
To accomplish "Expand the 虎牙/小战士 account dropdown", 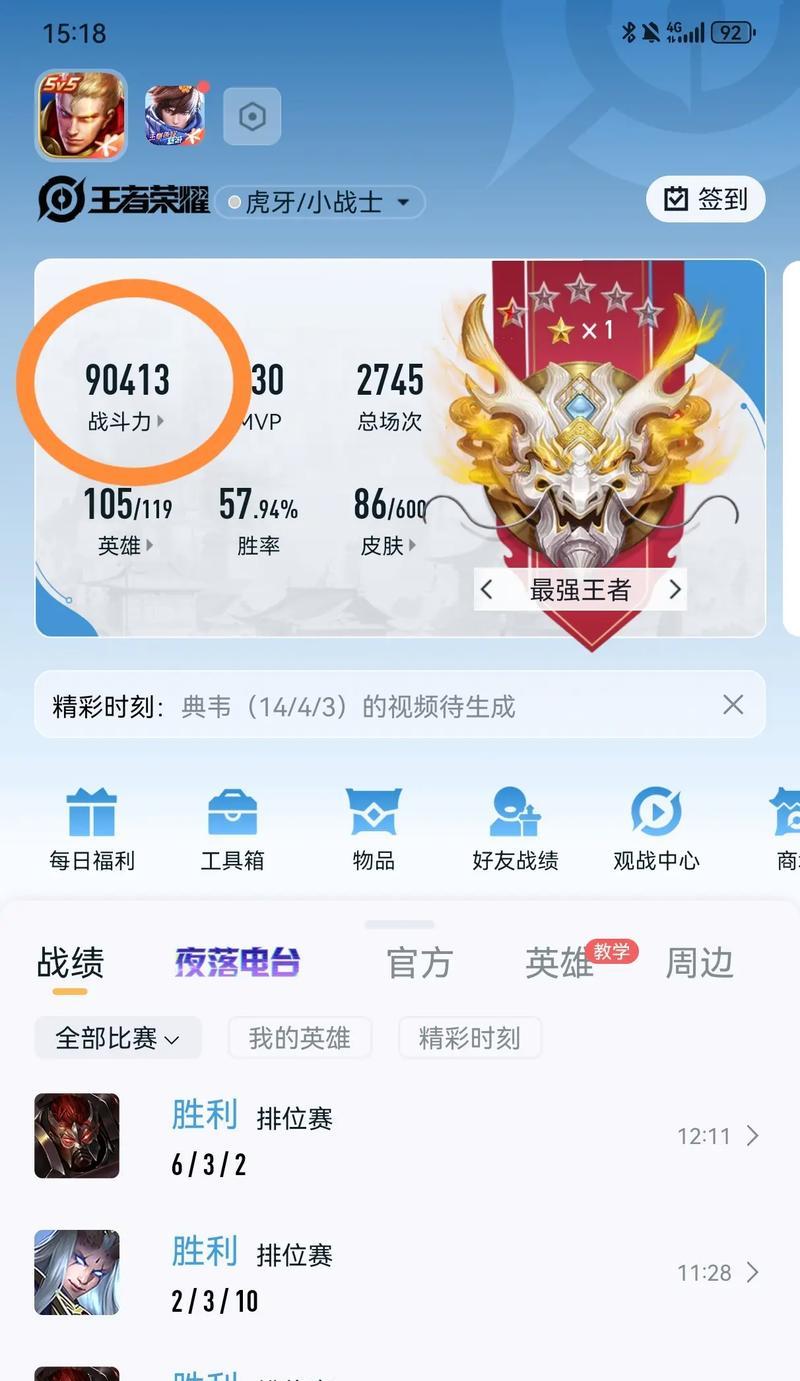I will click(320, 203).
